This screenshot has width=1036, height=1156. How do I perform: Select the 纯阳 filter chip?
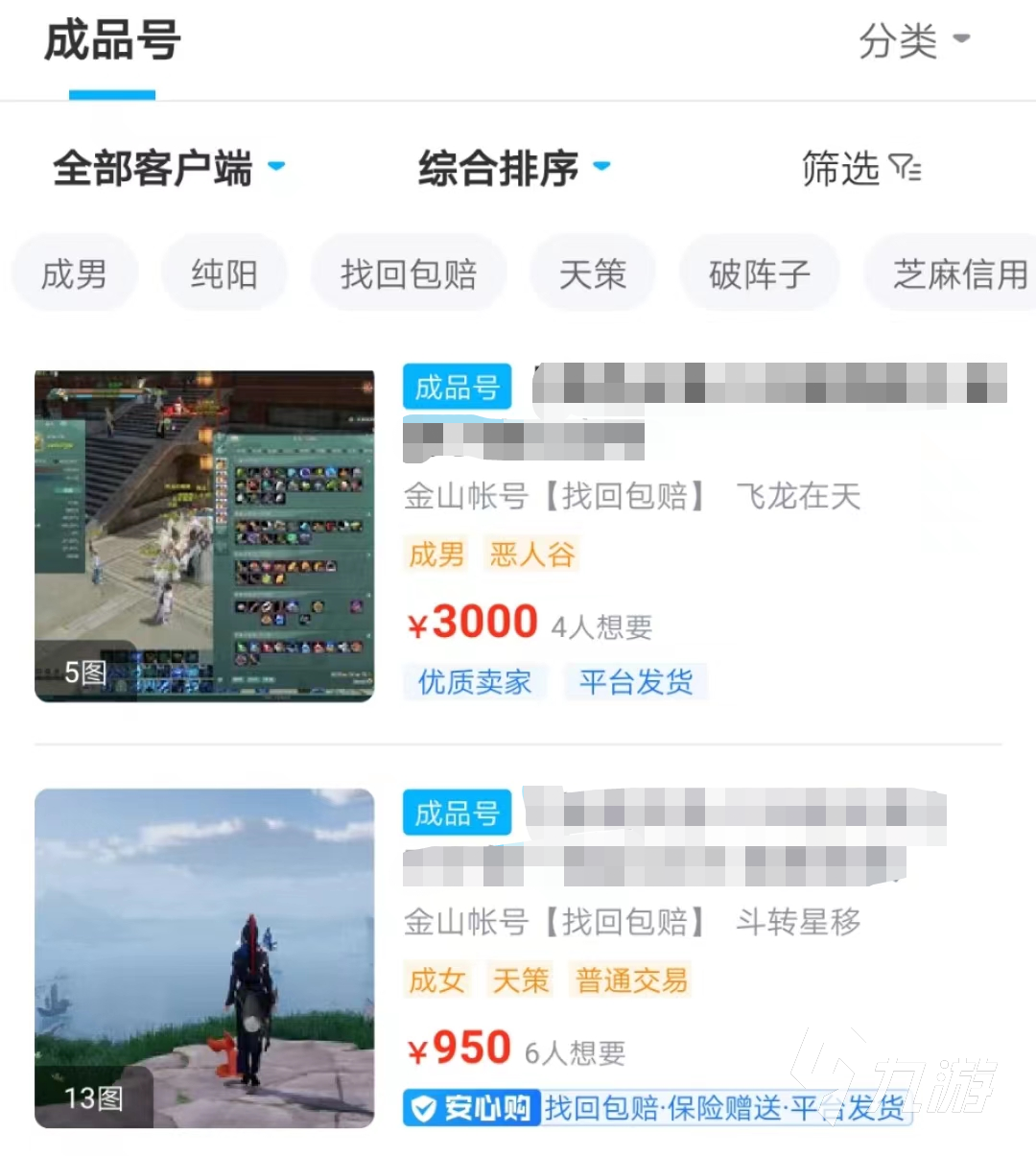[224, 274]
